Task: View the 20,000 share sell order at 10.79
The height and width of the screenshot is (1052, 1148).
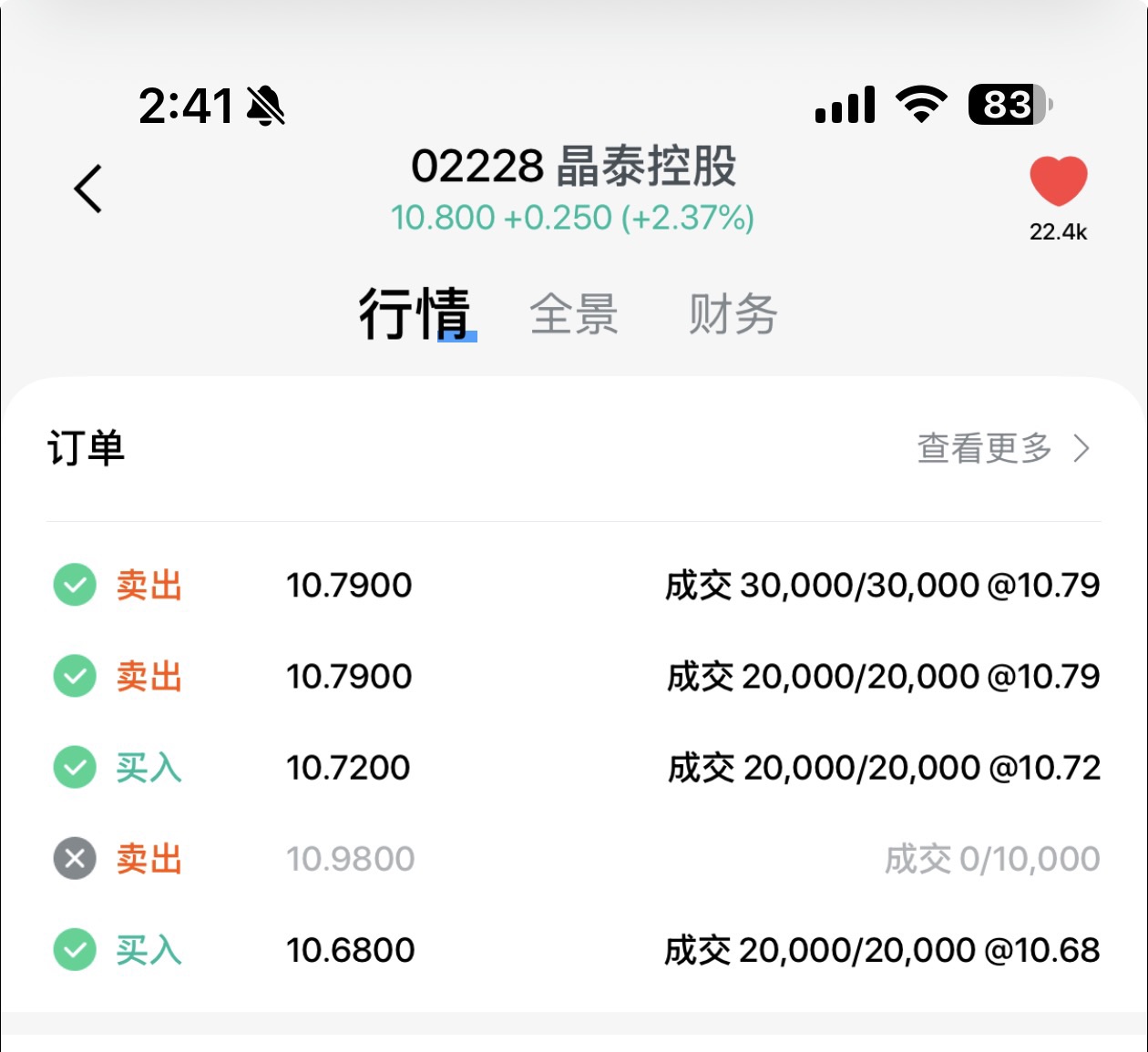Action: point(574,676)
